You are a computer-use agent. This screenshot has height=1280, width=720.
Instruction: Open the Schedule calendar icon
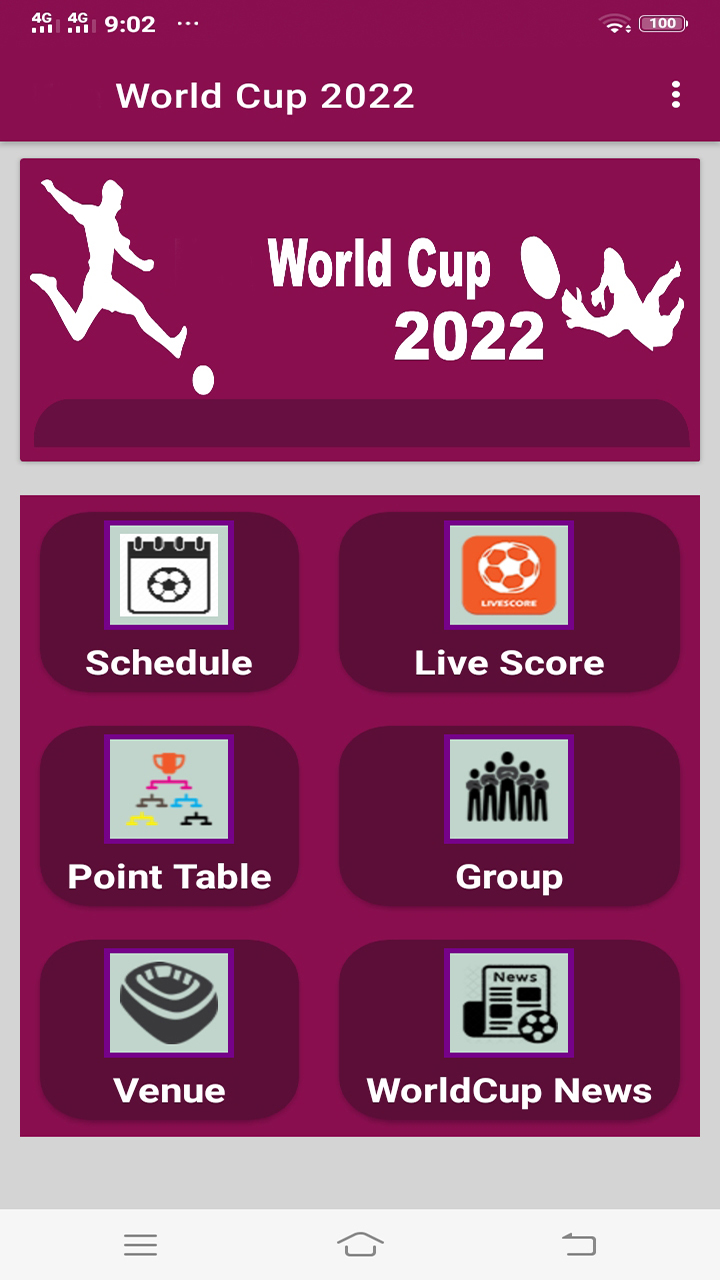pyautogui.click(x=169, y=574)
